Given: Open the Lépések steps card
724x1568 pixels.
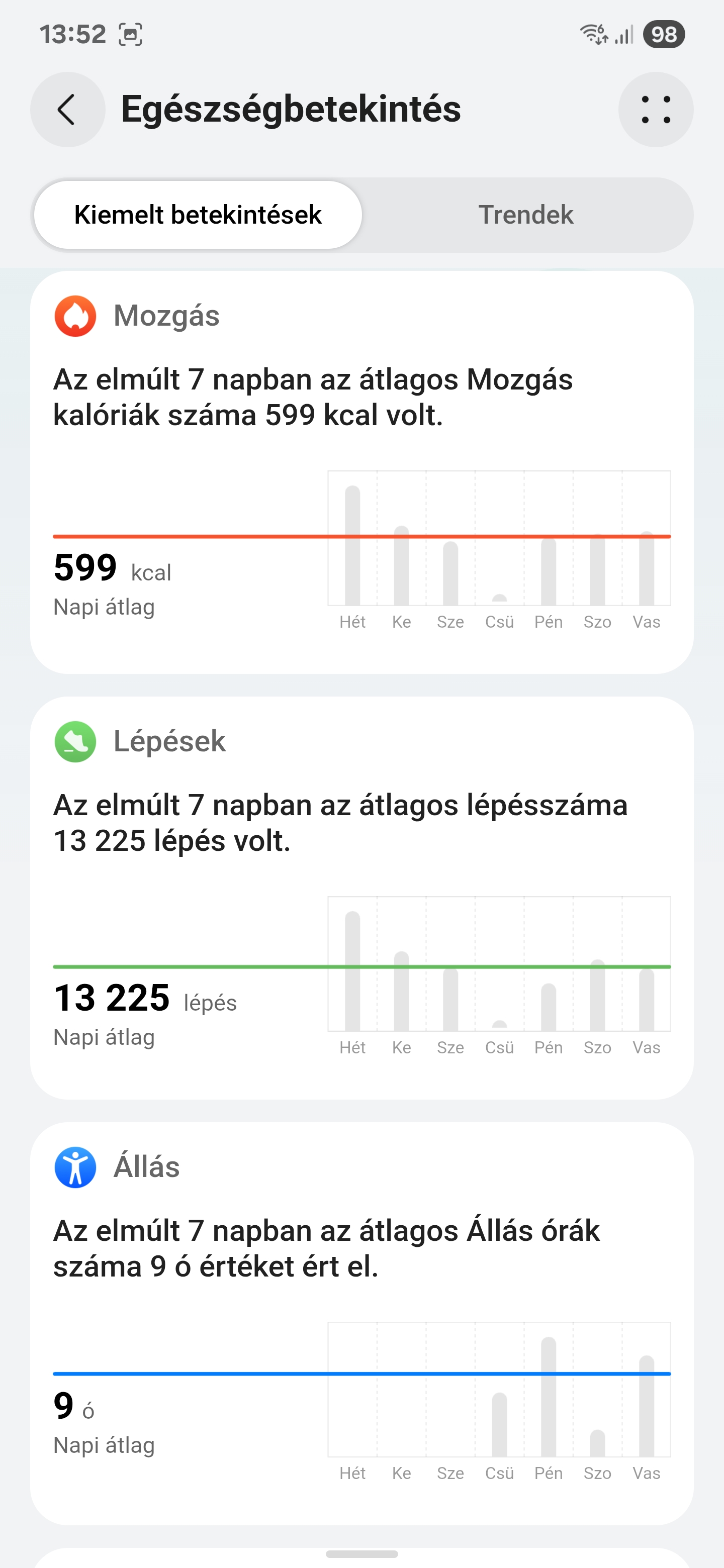Looking at the screenshot, I should click(x=361, y=898).
